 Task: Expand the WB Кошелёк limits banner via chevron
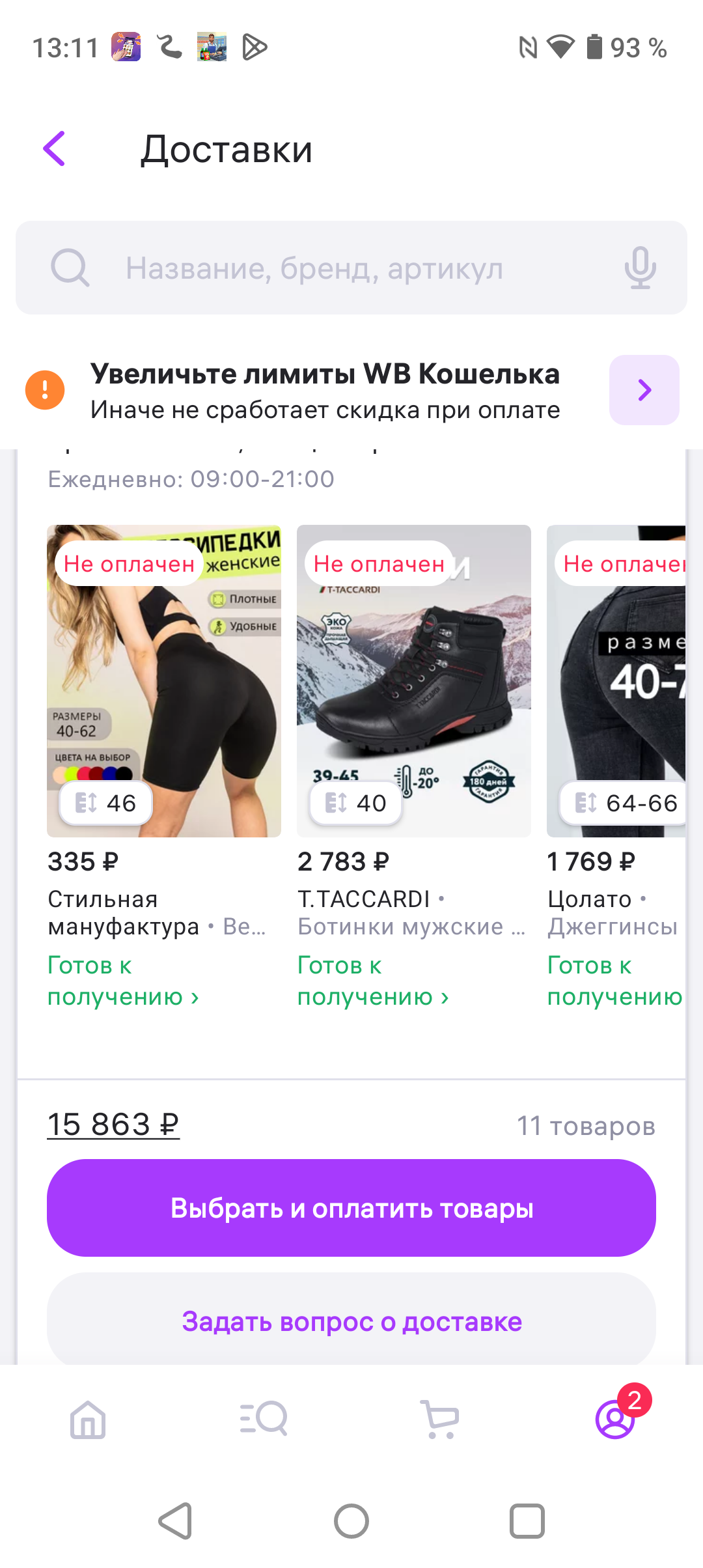(643, 389)
